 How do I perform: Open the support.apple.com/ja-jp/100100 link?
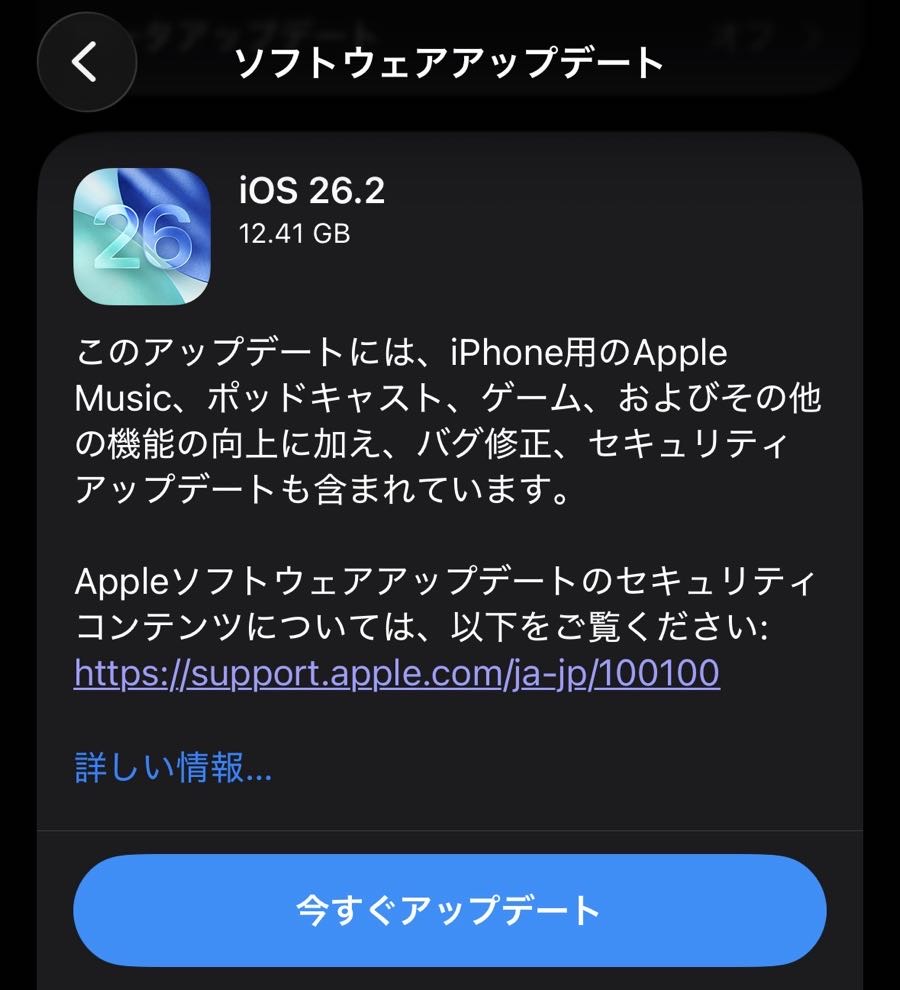click(x=397, y=673)
